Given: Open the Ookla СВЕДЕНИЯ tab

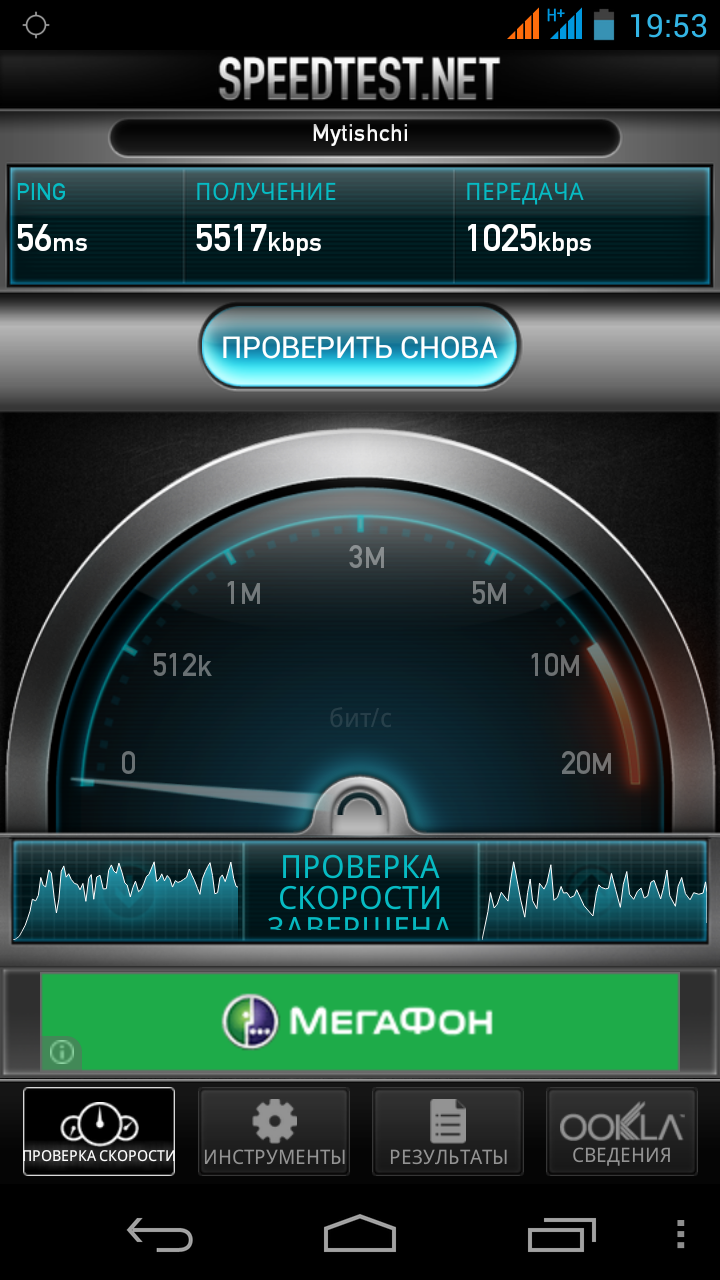Looking at the screenshot, I should click(621, 1131).
